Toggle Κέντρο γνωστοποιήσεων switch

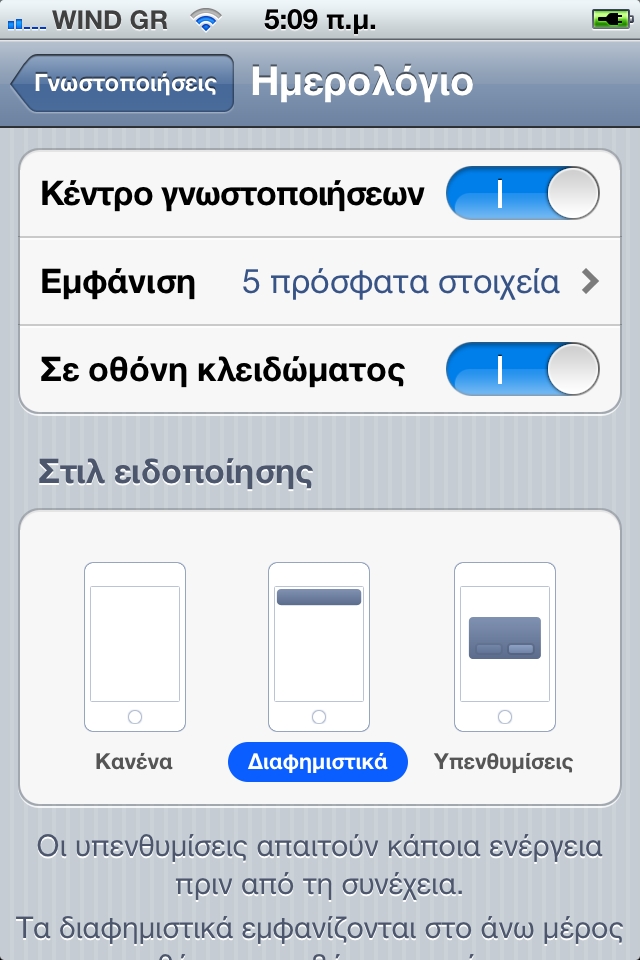[522, 194]
